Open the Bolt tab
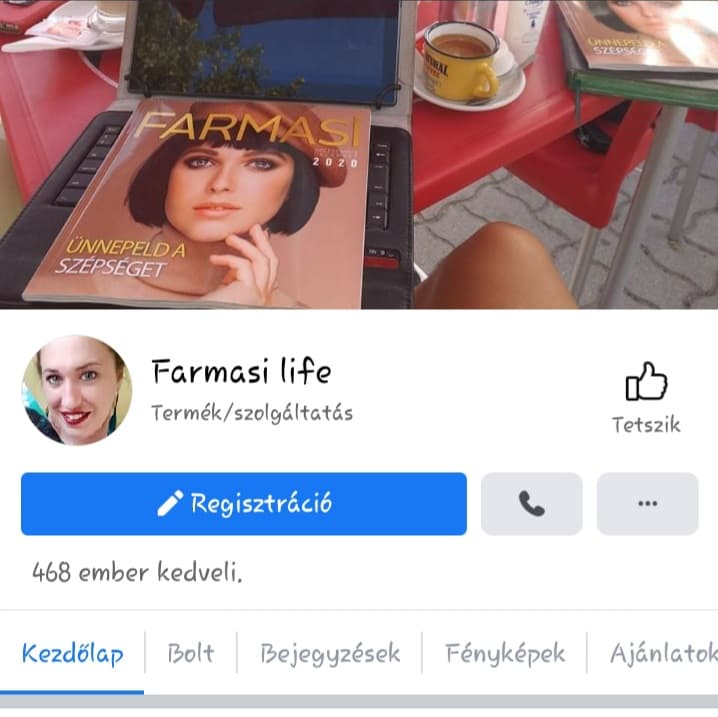The height and width of the screenshot is (717, 718). 191,654
